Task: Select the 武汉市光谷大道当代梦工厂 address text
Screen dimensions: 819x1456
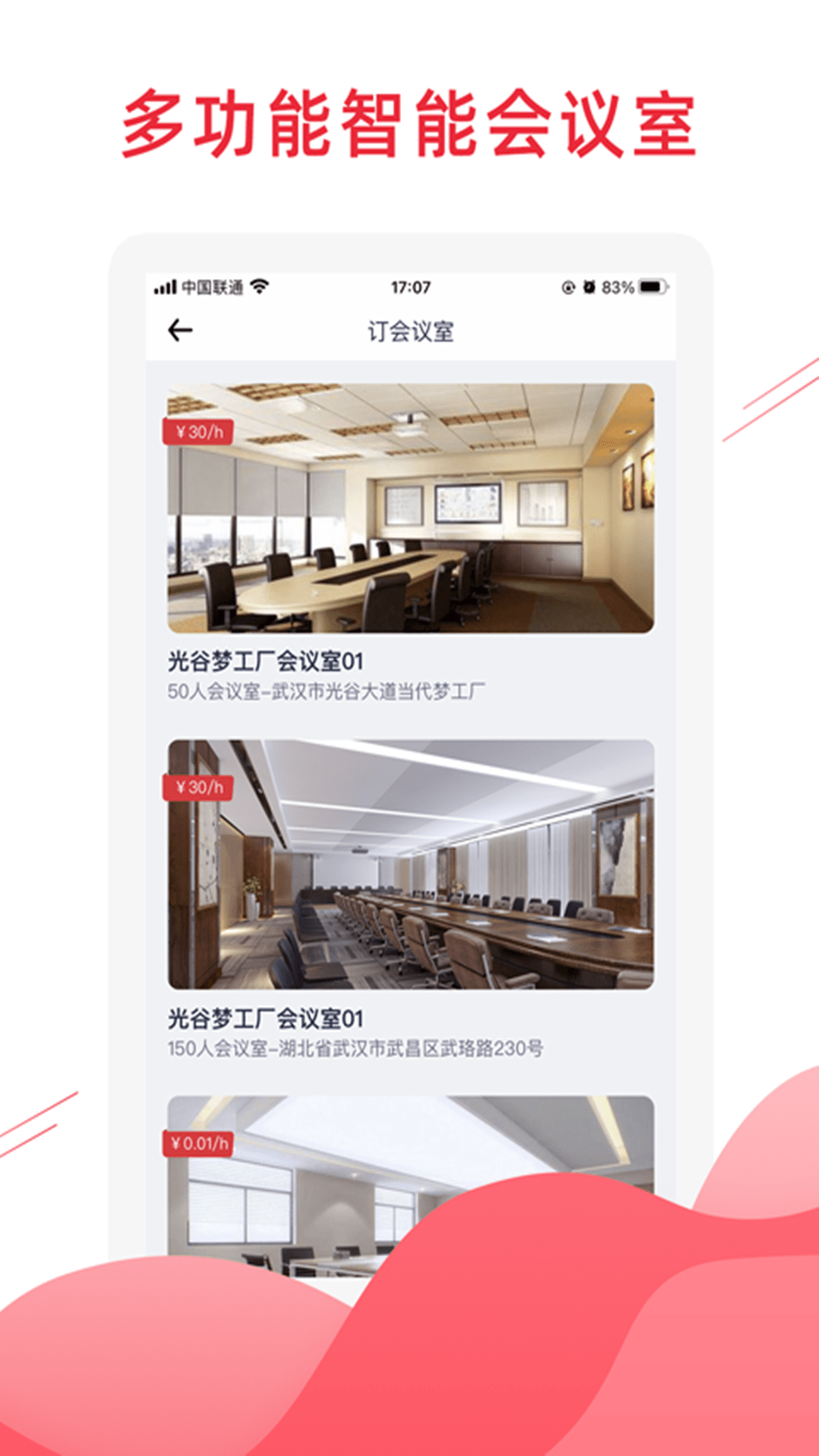Action: pos(330,690)
